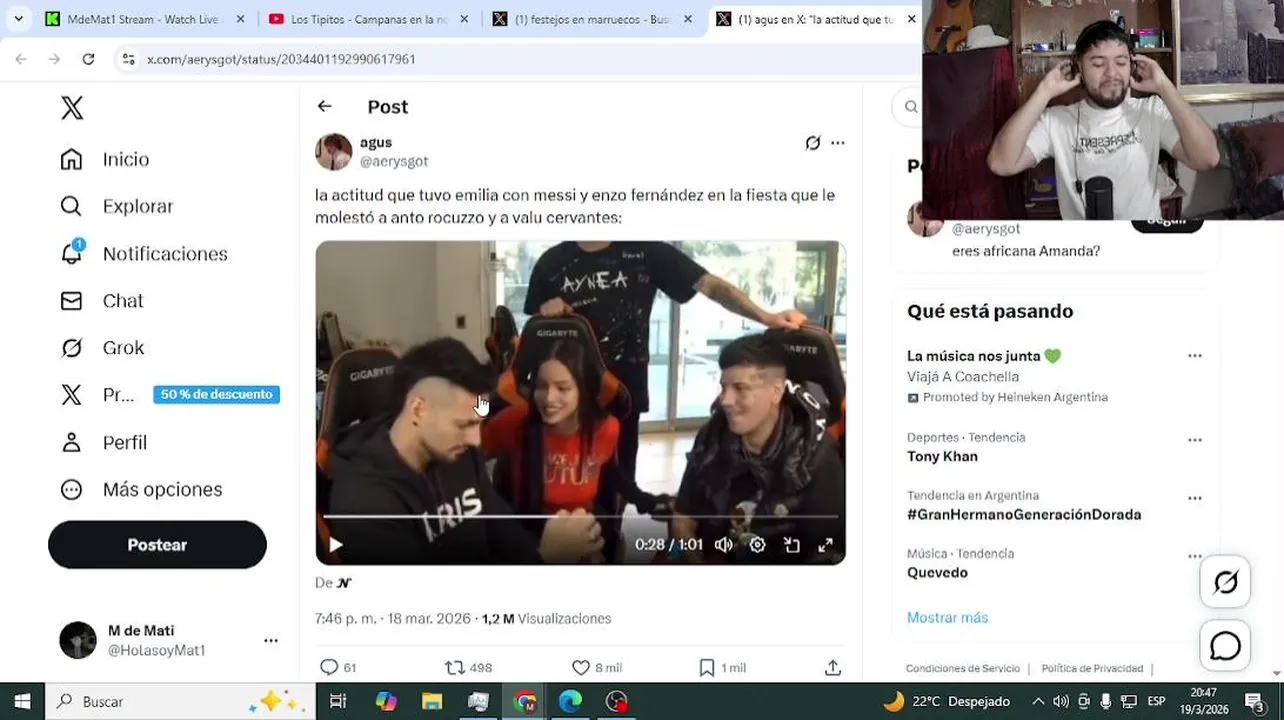This screenshot has height=720, width=1284.
Task: Open Perfil page
Action: click(x=104, y=442)
